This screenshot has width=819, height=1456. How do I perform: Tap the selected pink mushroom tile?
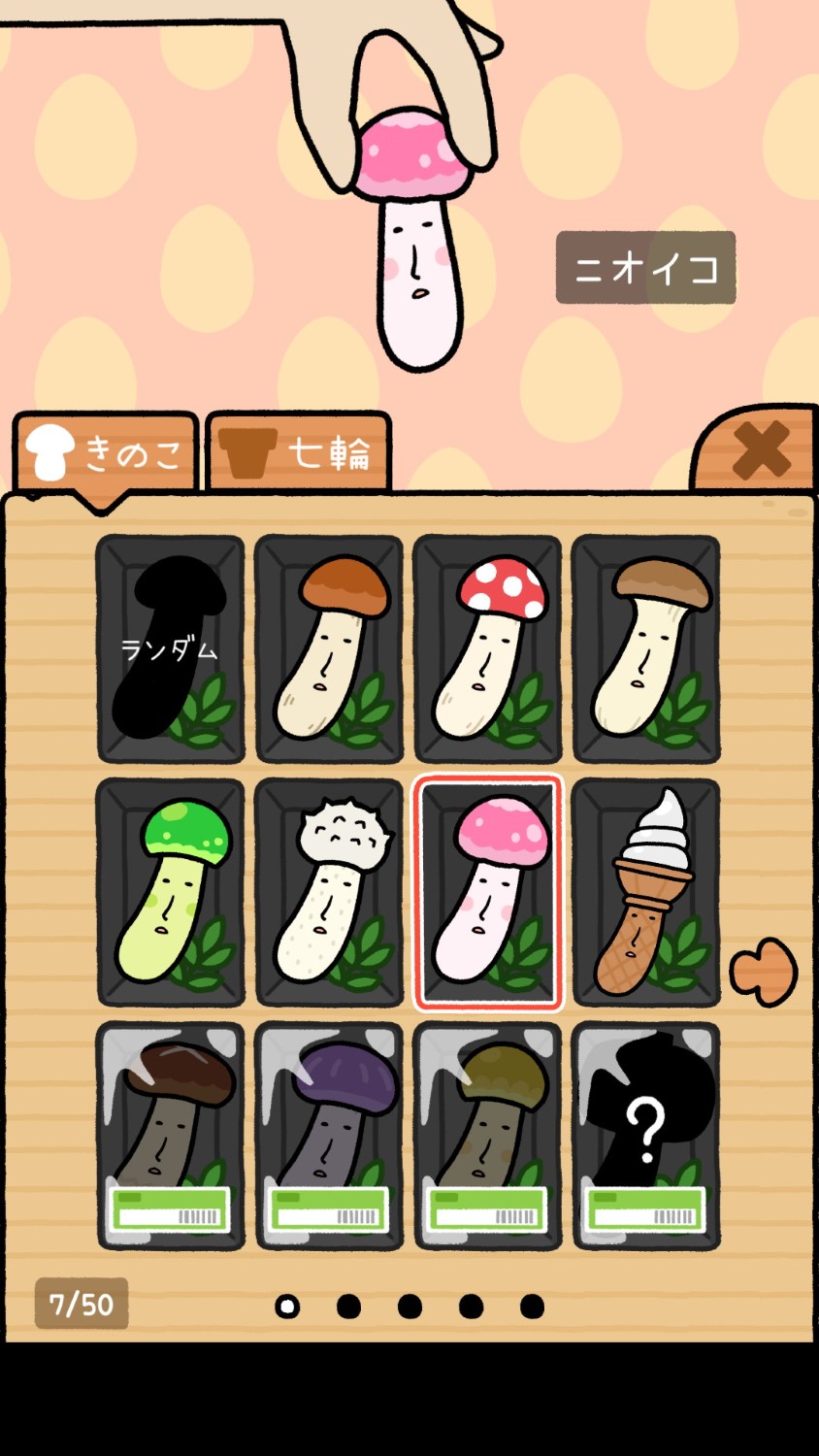coord(487,893)
